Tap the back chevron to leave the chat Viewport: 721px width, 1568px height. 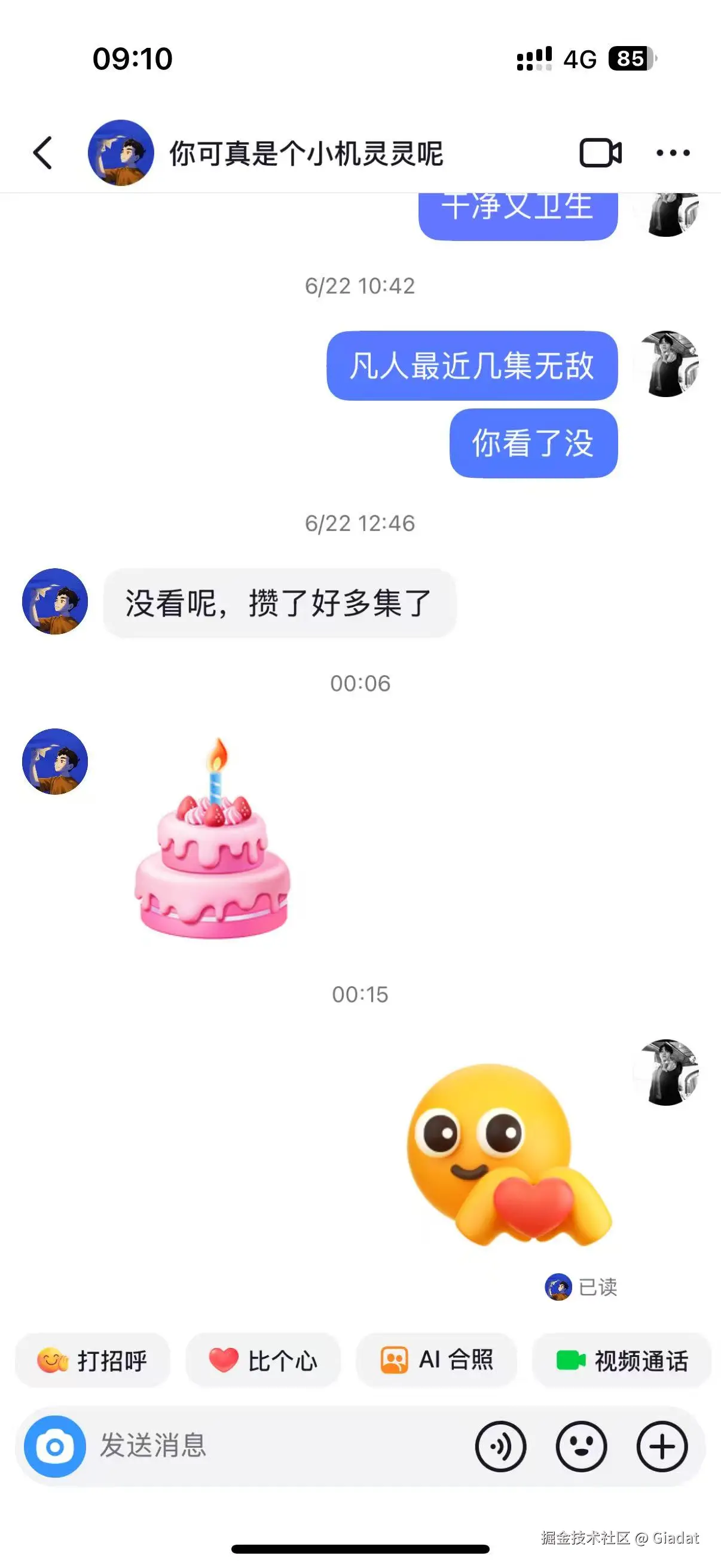pyautogui.click(x=41, y=153)
